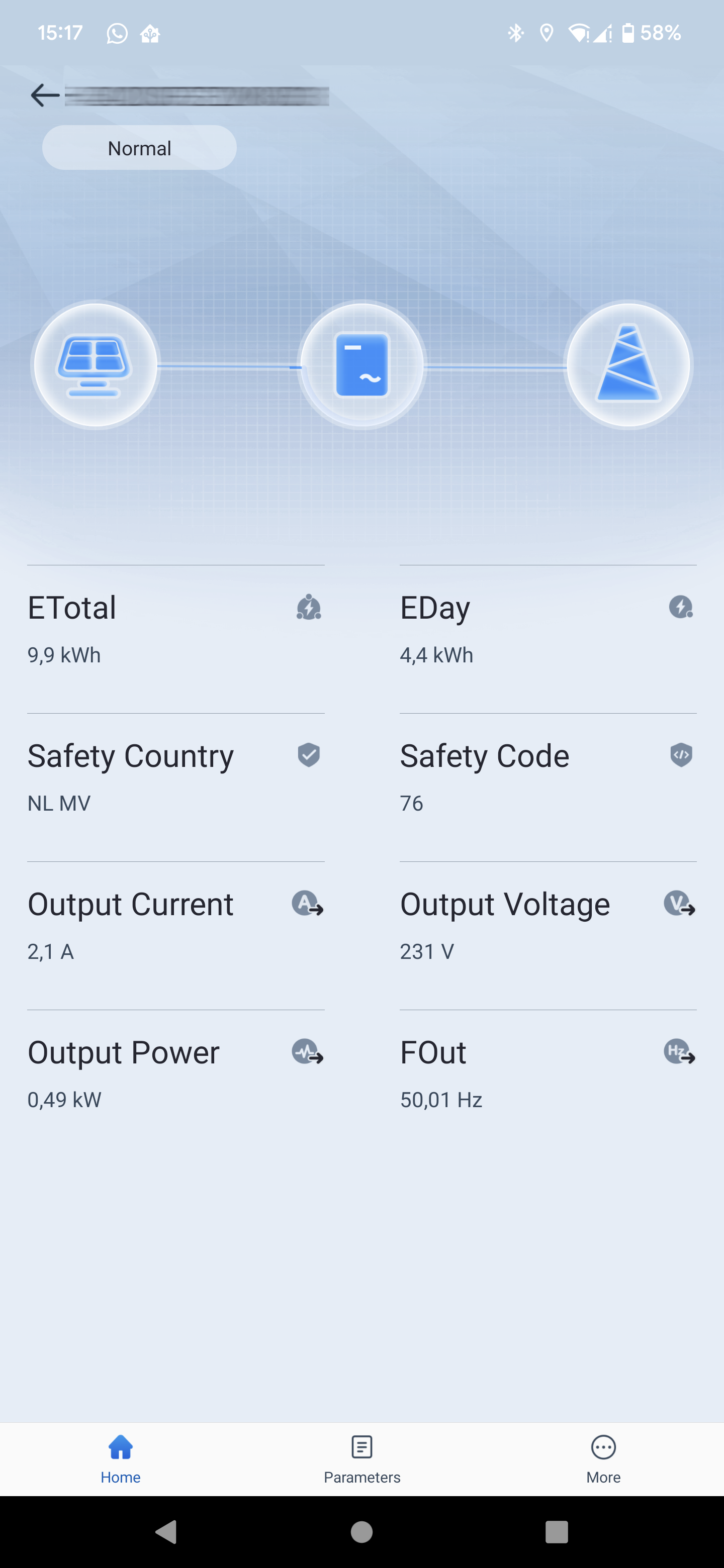Tap the Normal status chip
The width and height of the screenshot is (724, 1568).
[139, 147]
